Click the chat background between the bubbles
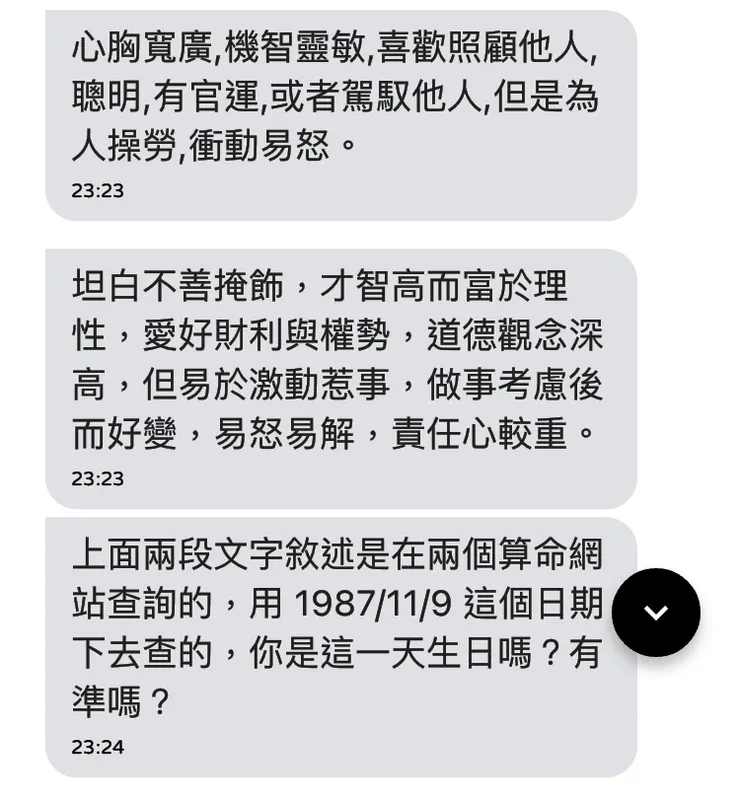The height and width of the screenshot is (794, 740). 370,232
